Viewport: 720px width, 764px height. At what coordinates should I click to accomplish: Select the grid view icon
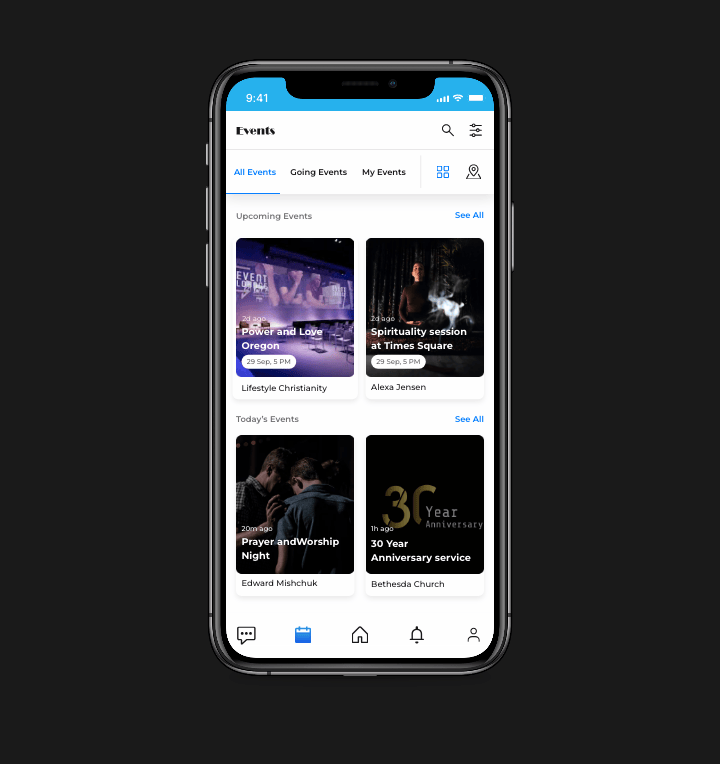[x=443, y=172]
